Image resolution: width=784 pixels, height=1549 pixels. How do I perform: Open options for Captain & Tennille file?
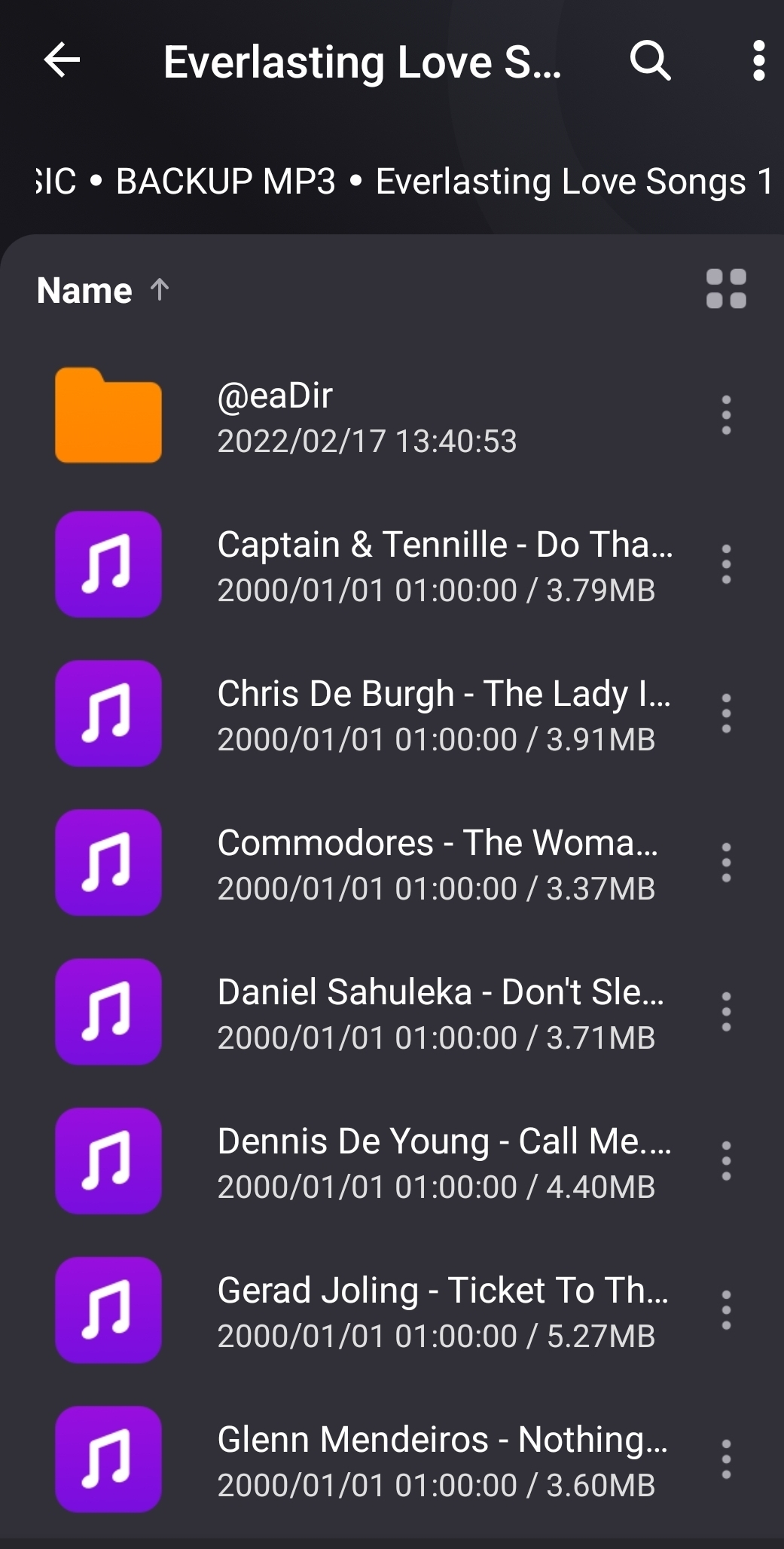pyautogui.click(x=726, y=564)
